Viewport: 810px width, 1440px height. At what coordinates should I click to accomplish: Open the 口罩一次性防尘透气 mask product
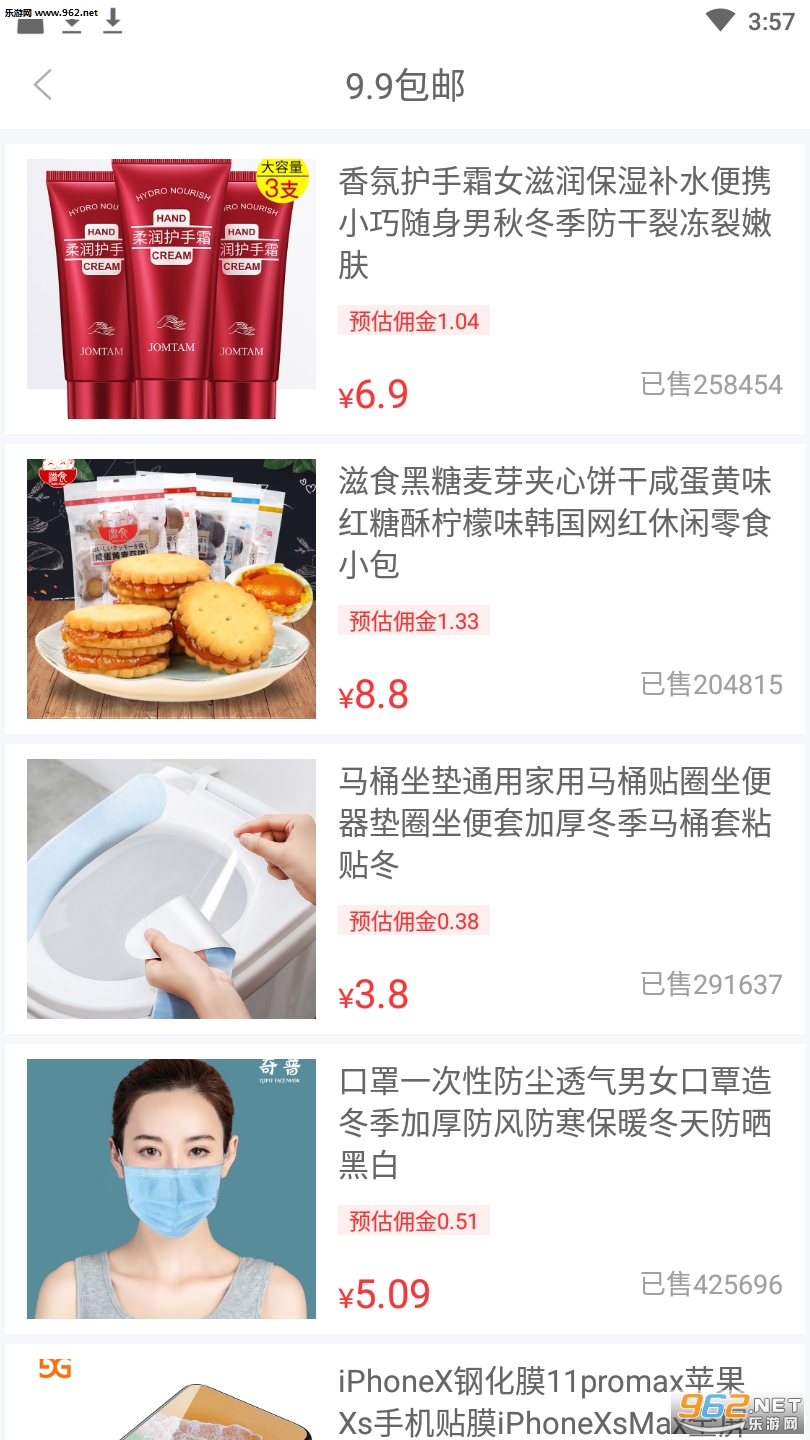555,1122
